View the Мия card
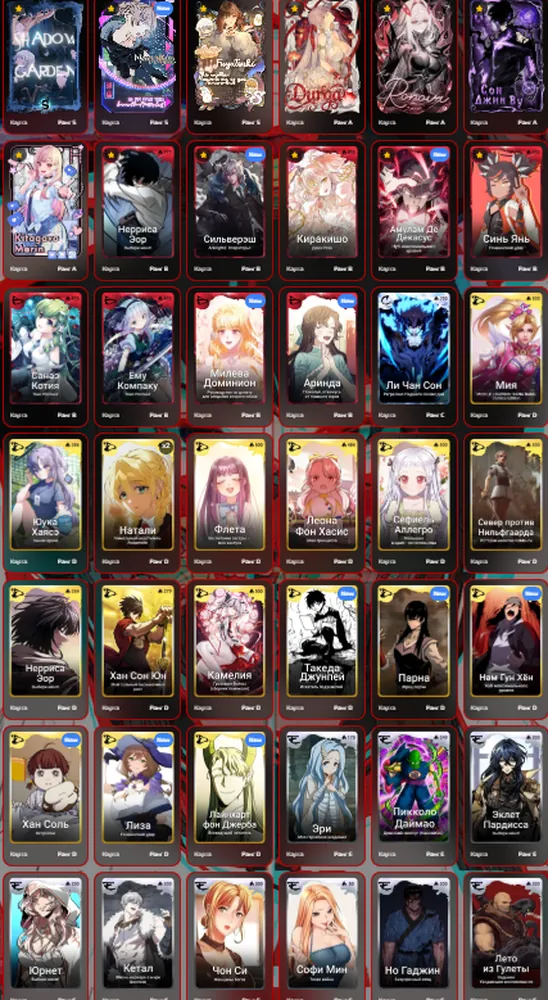This screenshot has width=548, height=1000. tap(506, 357)
